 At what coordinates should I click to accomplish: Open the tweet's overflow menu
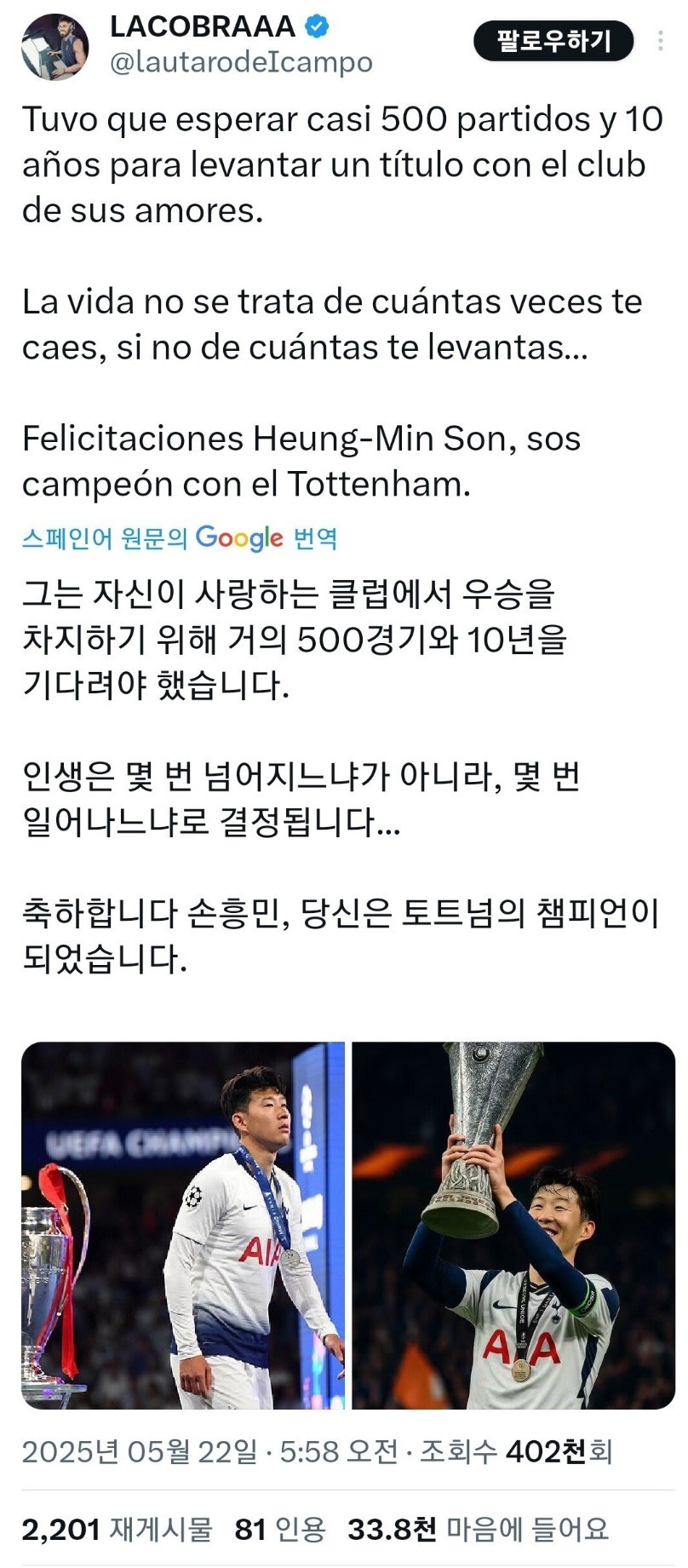[661, 41]
